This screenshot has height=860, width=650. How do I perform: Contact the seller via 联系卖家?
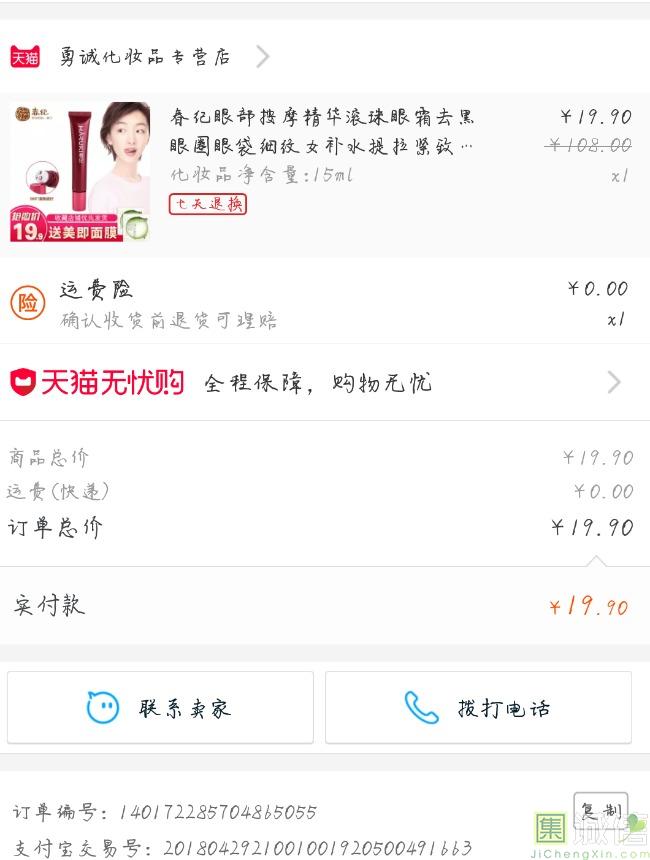pos(160,708)
